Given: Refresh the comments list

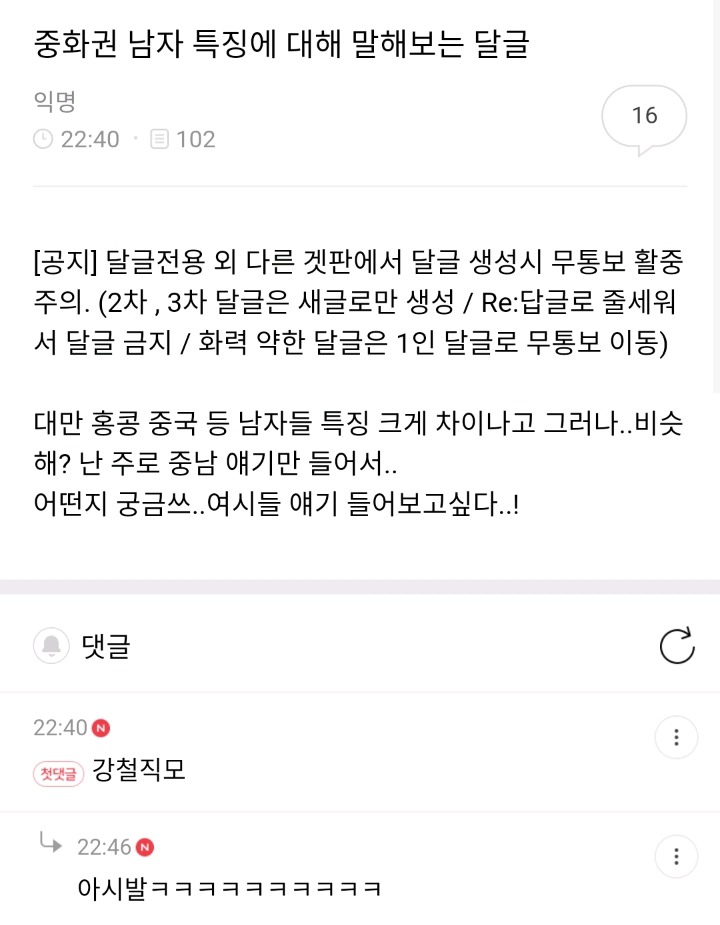Looking at the screenshot, I should click(677, 646).
